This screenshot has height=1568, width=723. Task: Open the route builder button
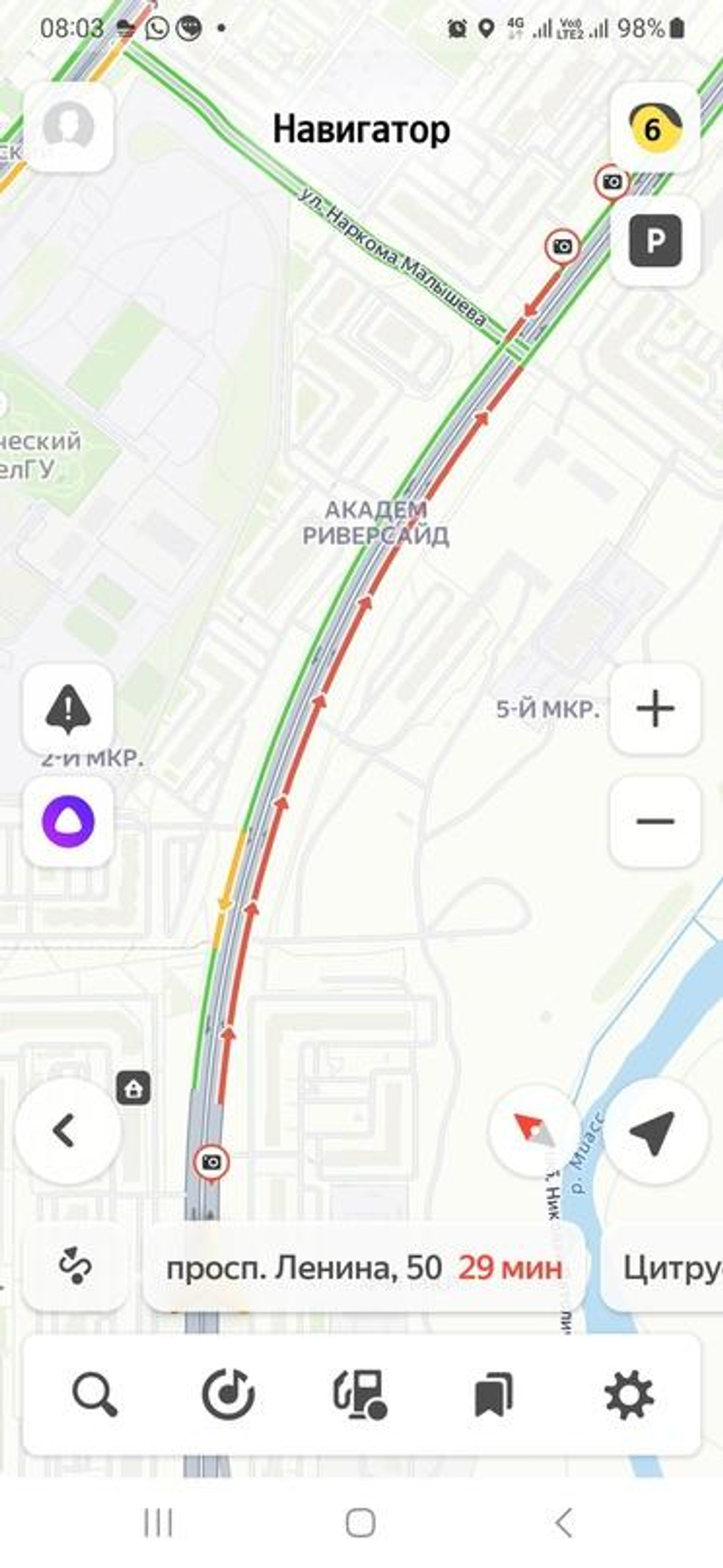coord(76,1267)
